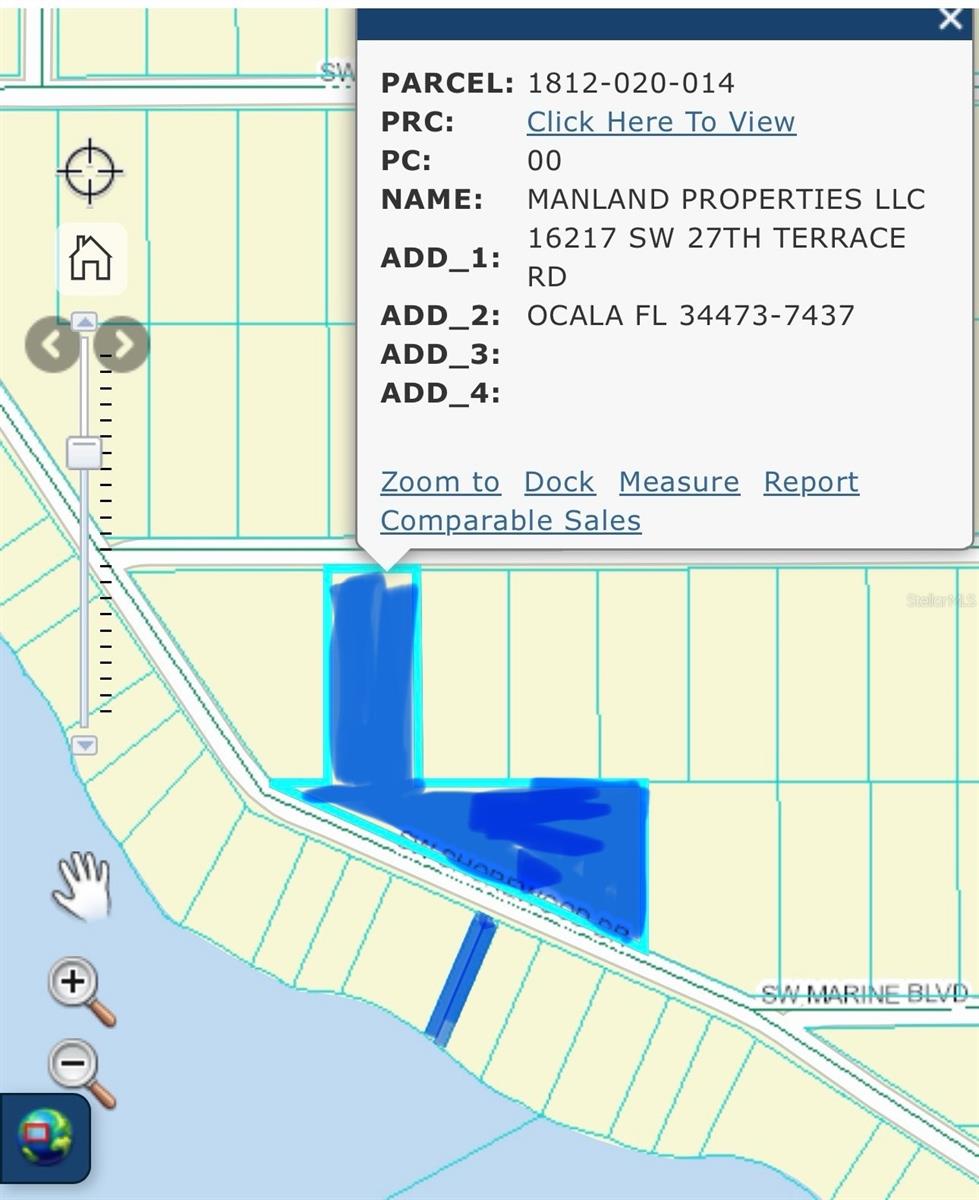
Task: View Comparable Sales for parcel 1812-020-014
Action: pos(511,520)
